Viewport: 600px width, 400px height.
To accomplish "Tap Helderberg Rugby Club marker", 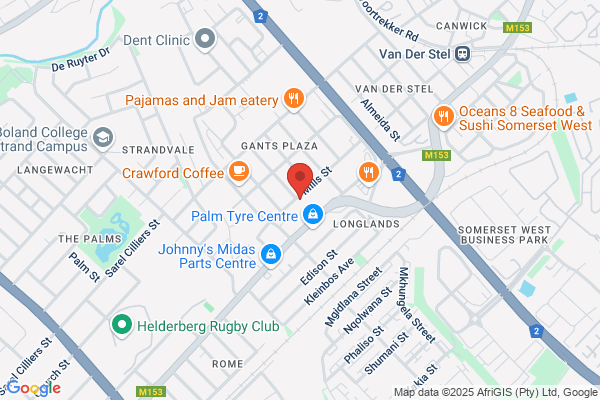I will pos(122,325).
